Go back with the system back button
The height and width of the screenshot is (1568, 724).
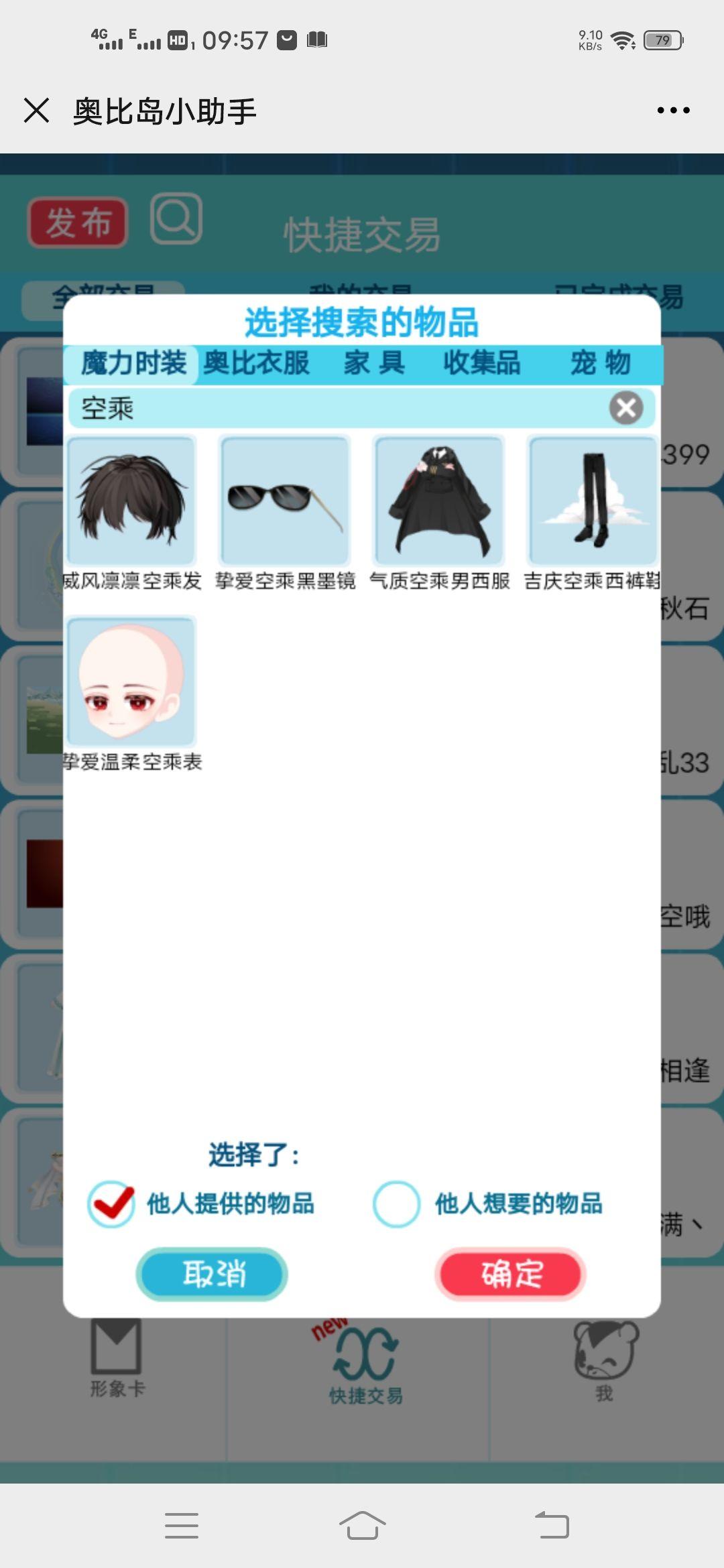pos(552,1526)
